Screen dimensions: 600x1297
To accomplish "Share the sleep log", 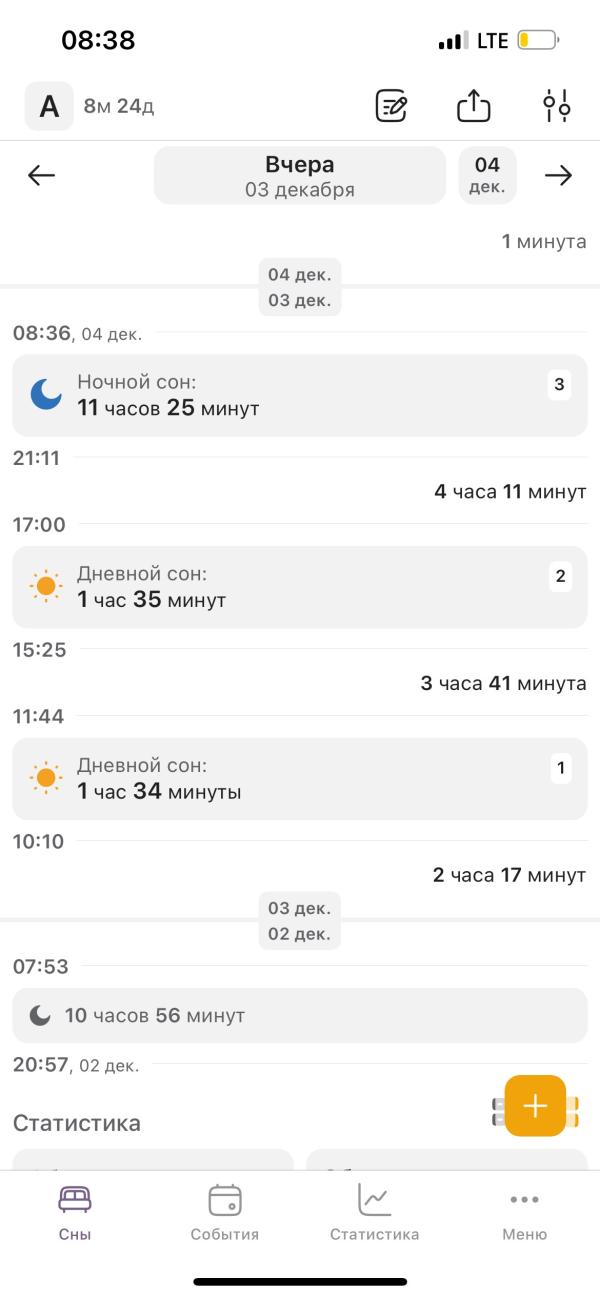I will click(x=474, y=106).
